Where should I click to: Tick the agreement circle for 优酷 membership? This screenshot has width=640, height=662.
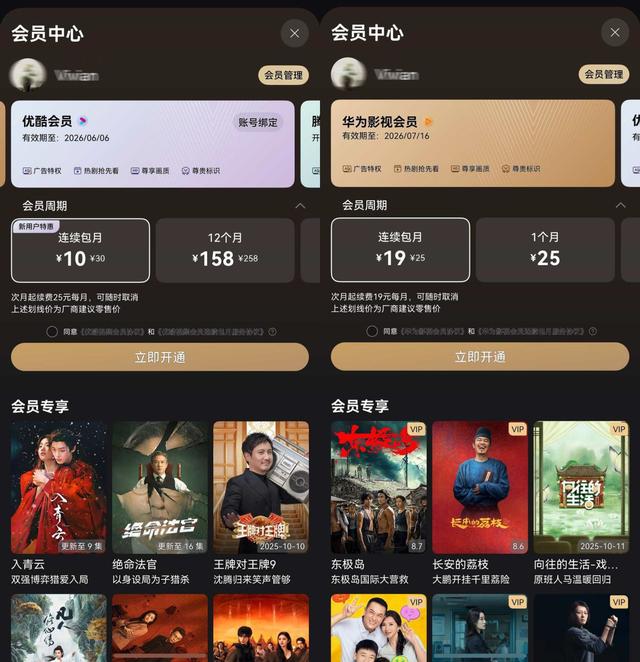coord(52,331)
